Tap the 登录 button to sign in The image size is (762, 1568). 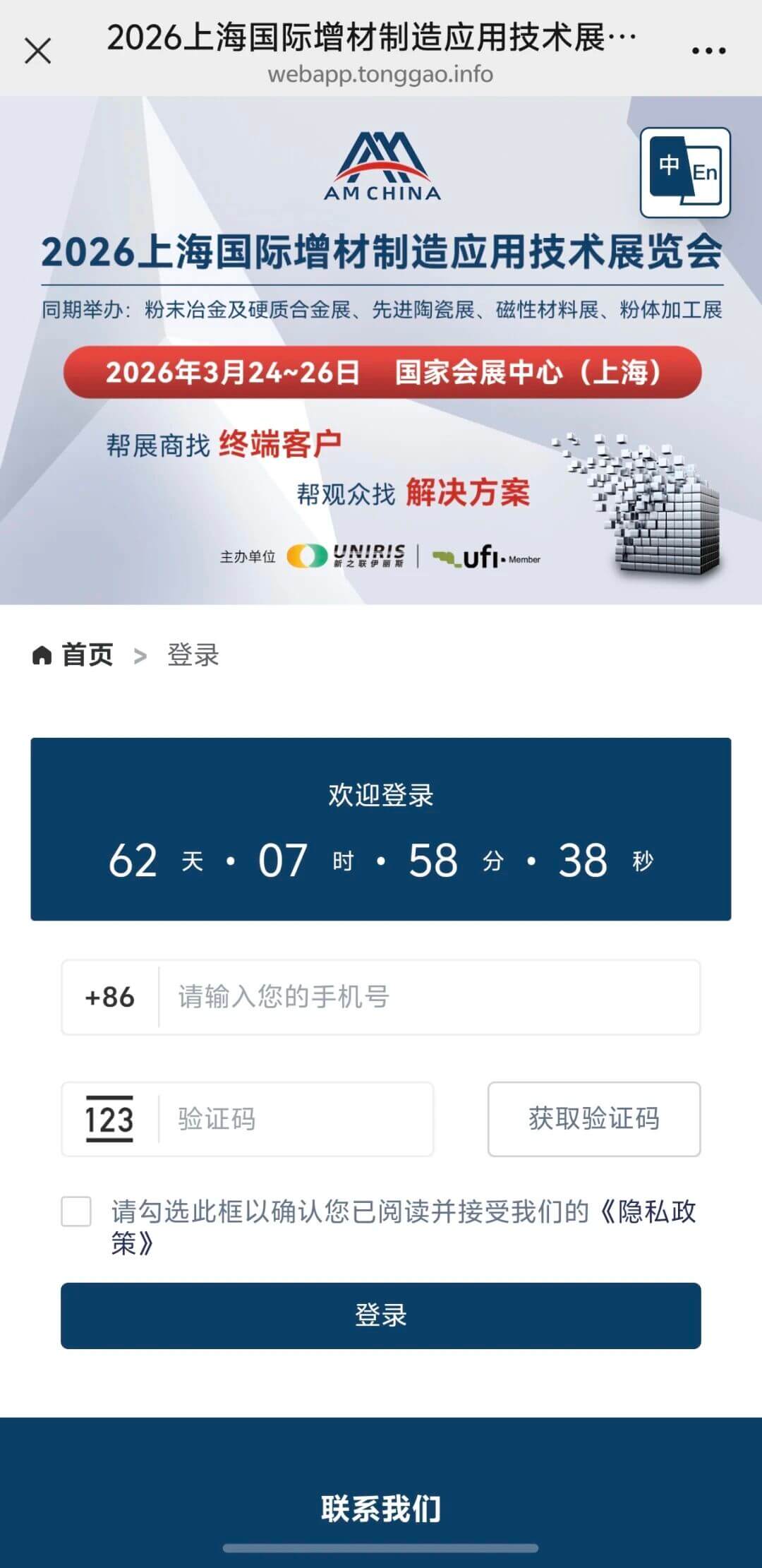(380, 1315)
